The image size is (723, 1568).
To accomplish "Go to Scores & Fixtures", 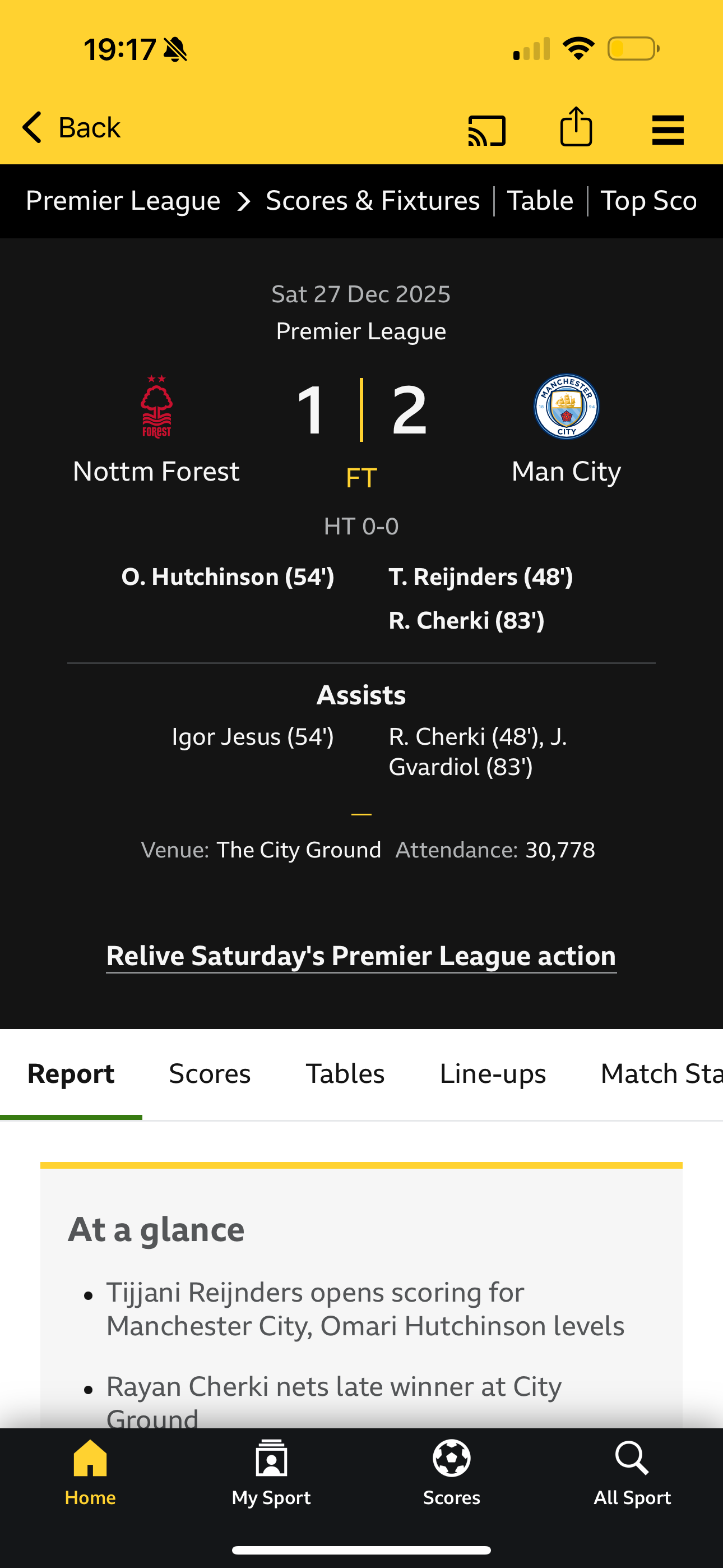I will click(373, 201).
